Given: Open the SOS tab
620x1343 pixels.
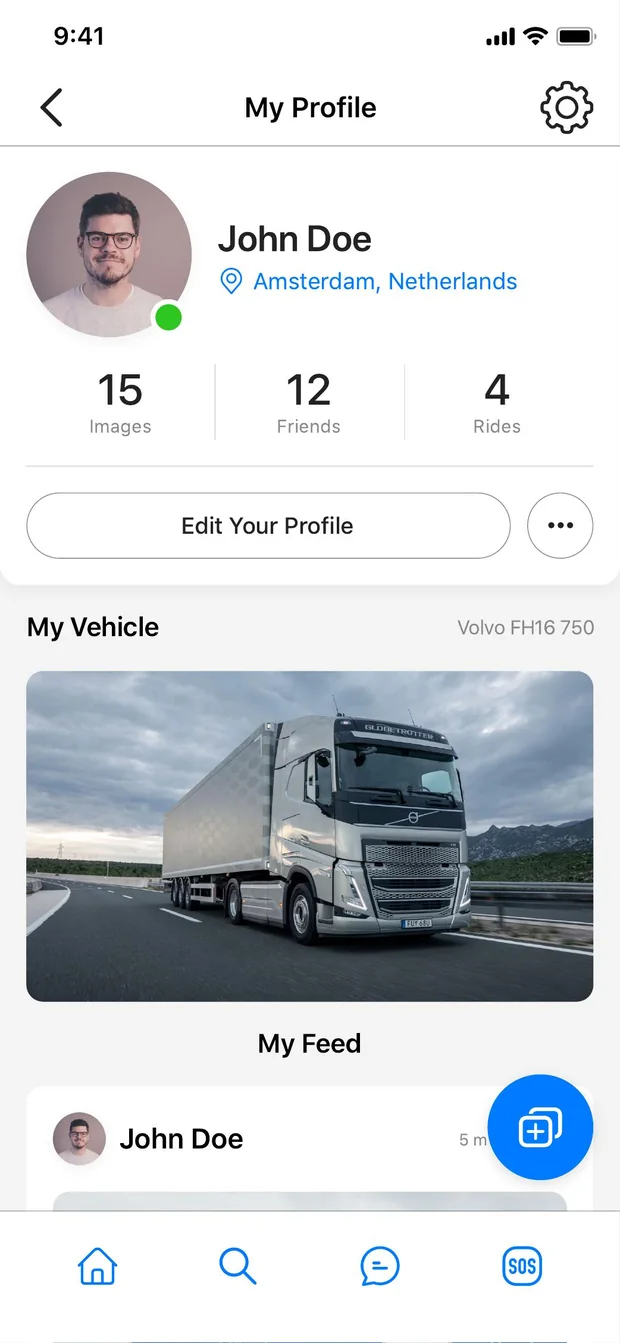Looking at the screenshot, I should [522, 1267].
